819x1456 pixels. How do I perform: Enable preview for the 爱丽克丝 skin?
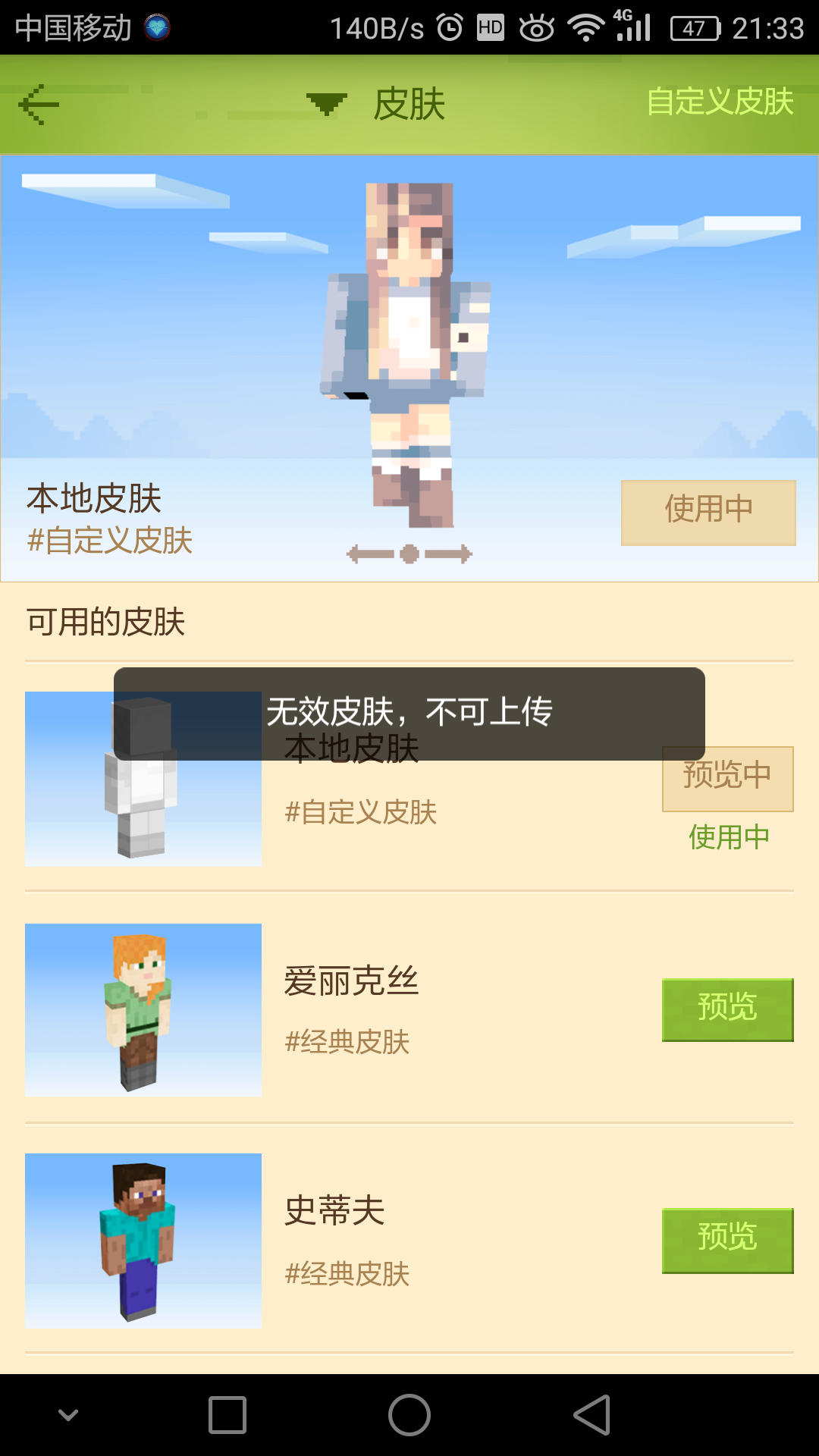coord(726,1009)
